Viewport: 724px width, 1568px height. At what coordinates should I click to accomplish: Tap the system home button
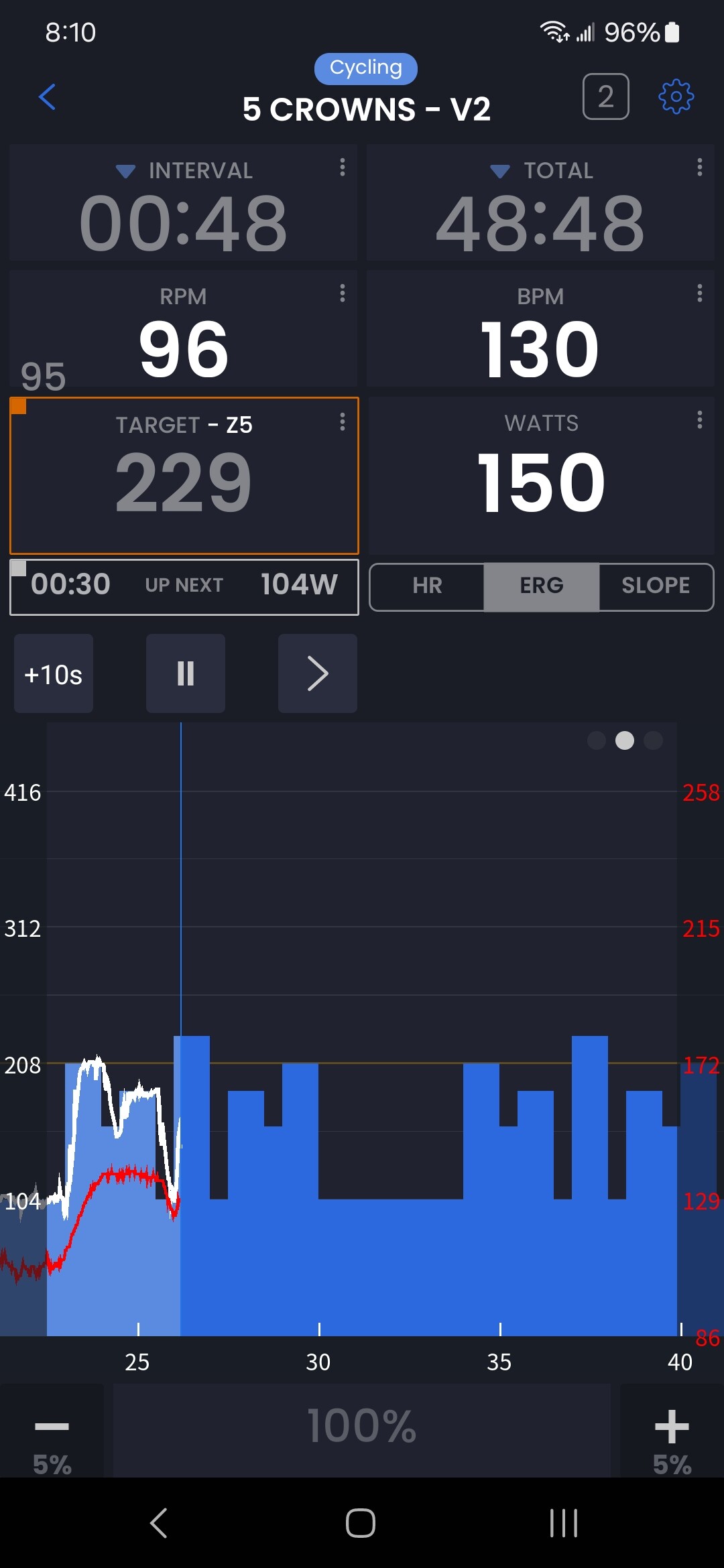[361, 1523]
